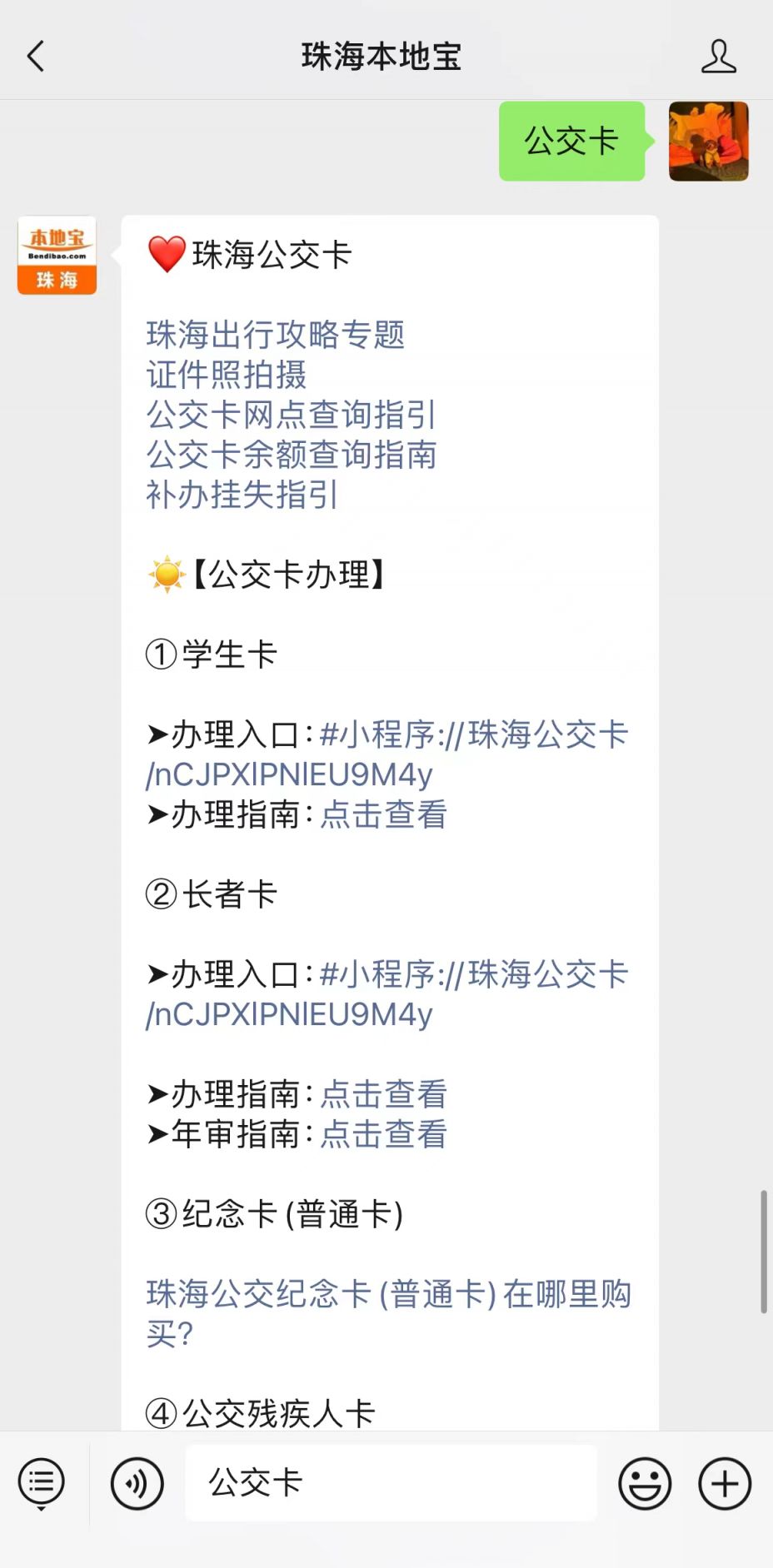Open the plus attachments menu
This screenshot has height=1568, width=773.
tap(725, 1483)
